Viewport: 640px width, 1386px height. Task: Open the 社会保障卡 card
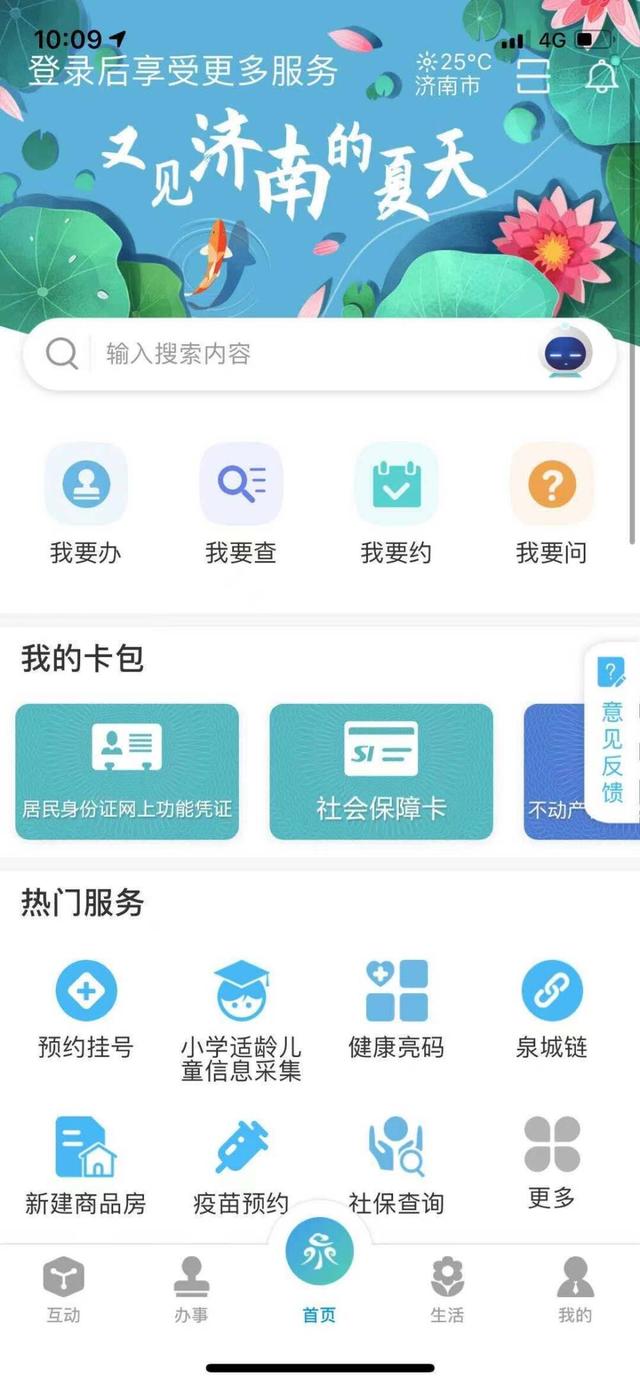381,771
